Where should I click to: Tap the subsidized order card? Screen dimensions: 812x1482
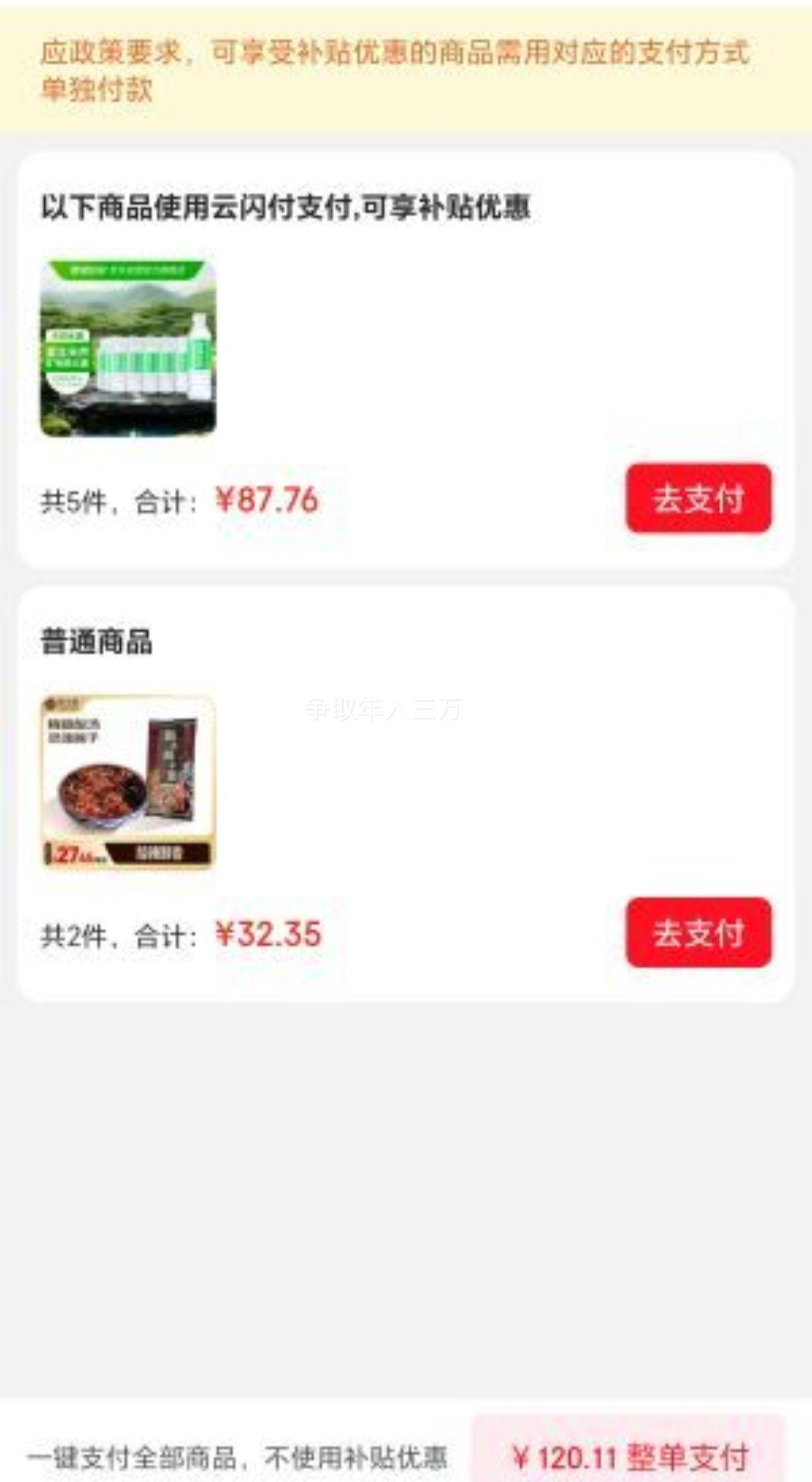(x=406, y=360)
